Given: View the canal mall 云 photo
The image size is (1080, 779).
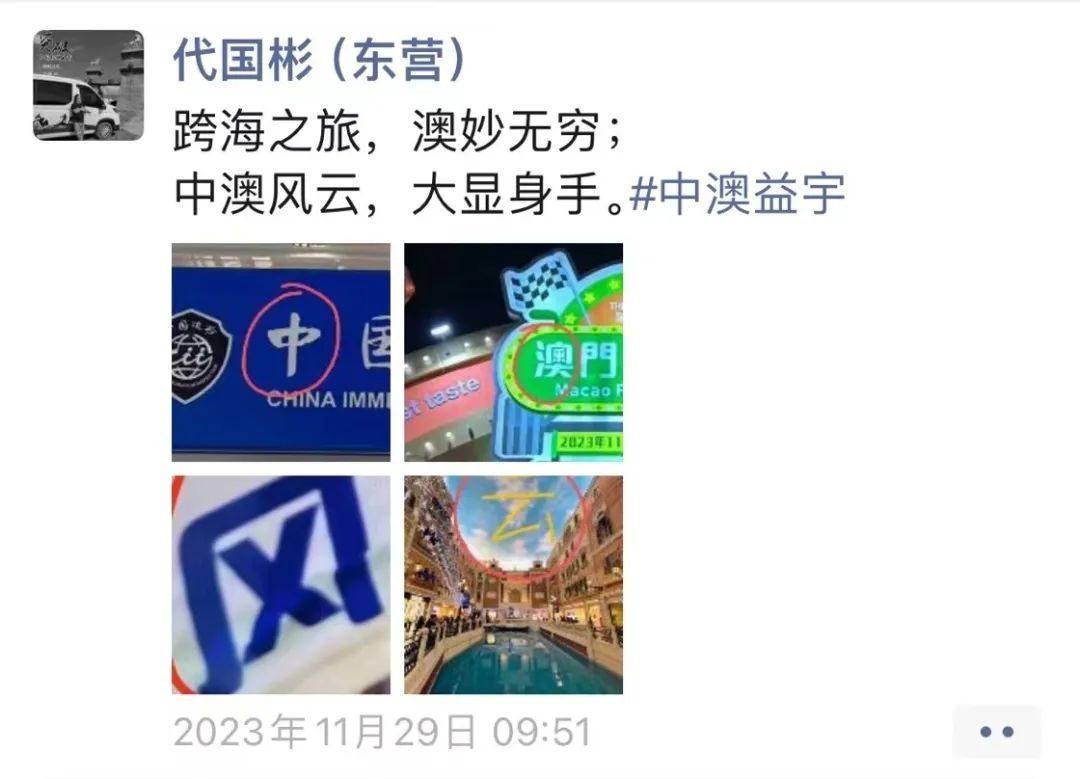Looking at the screenshot, I should (x=513, y=584).
